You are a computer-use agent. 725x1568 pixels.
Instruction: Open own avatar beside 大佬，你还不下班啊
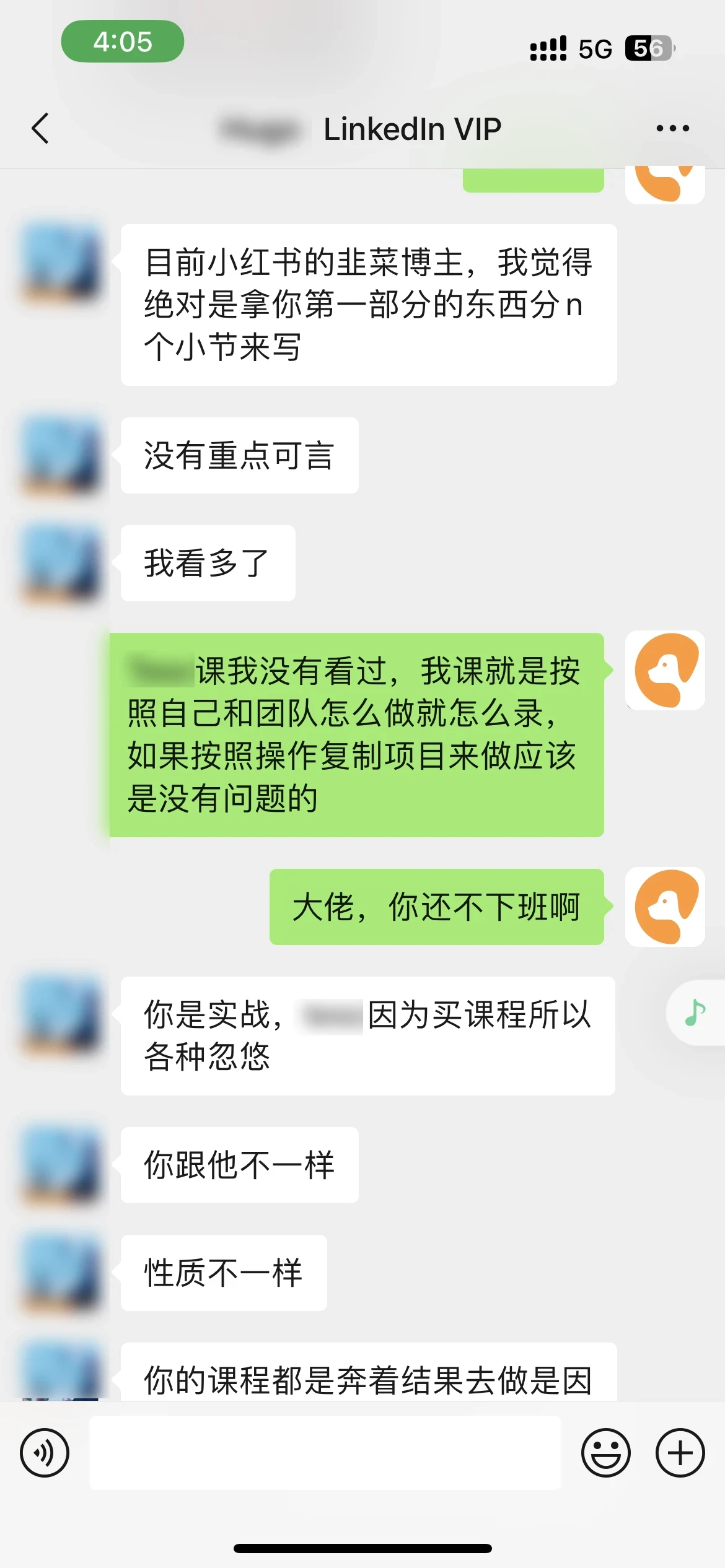[x=665, y=907]
